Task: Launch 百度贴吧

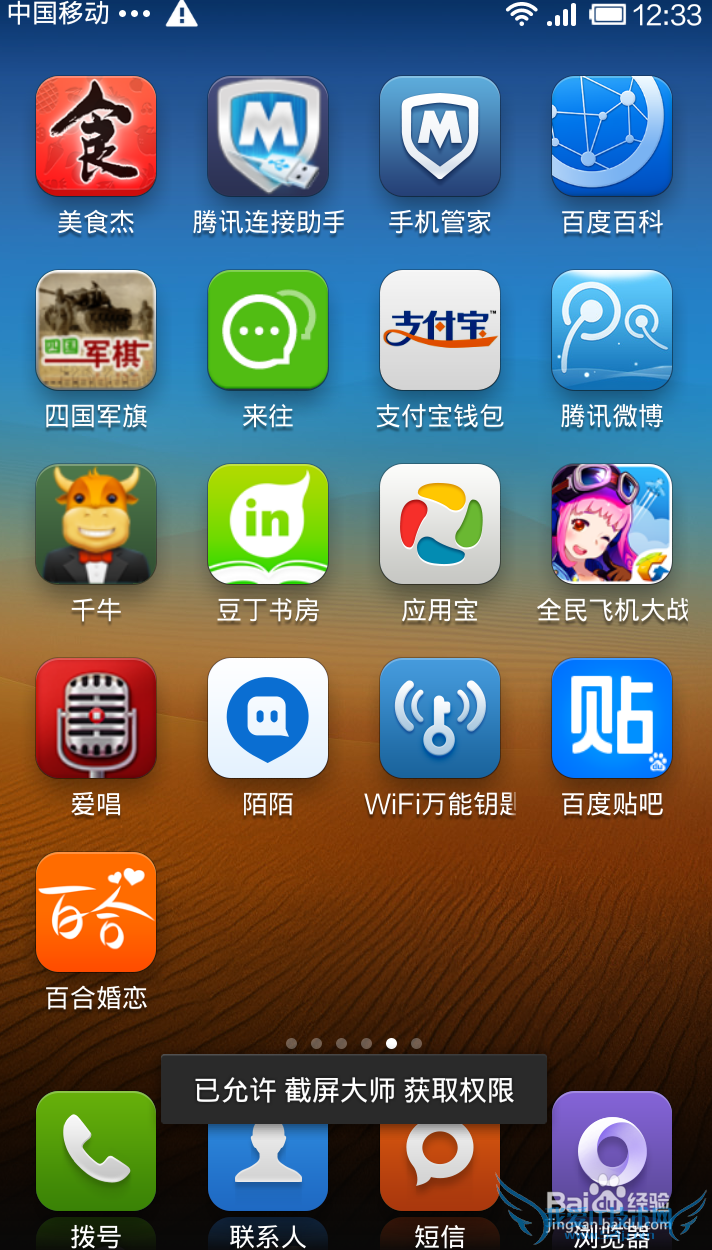Action: coord(612,718)
